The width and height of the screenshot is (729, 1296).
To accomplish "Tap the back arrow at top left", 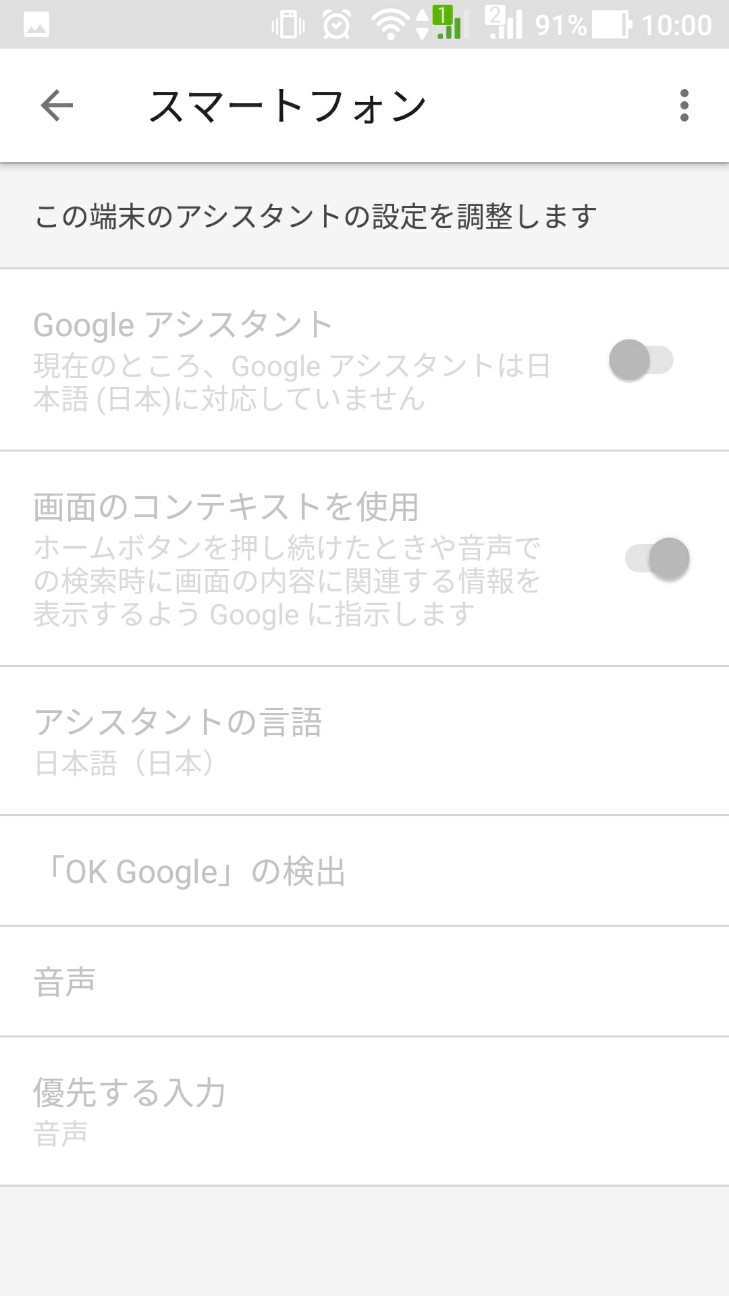I will (x=57, y=105).
